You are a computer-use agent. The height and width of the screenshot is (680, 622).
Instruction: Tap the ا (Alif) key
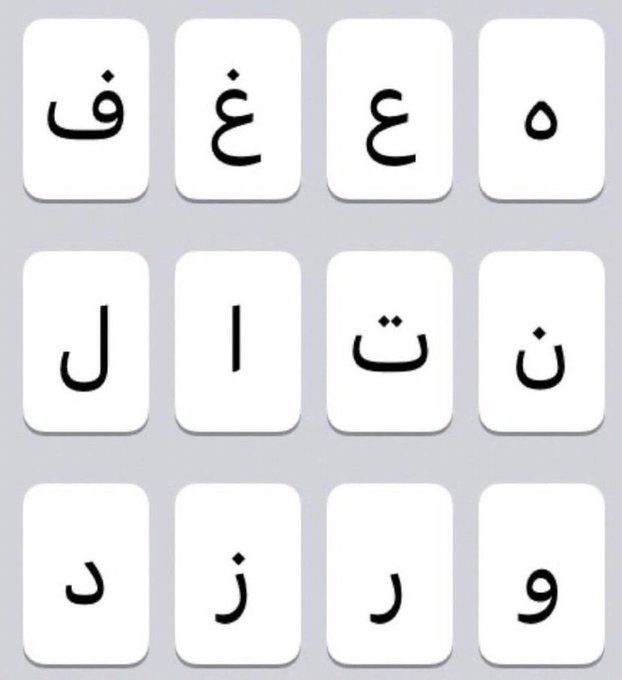coord(237,342)
